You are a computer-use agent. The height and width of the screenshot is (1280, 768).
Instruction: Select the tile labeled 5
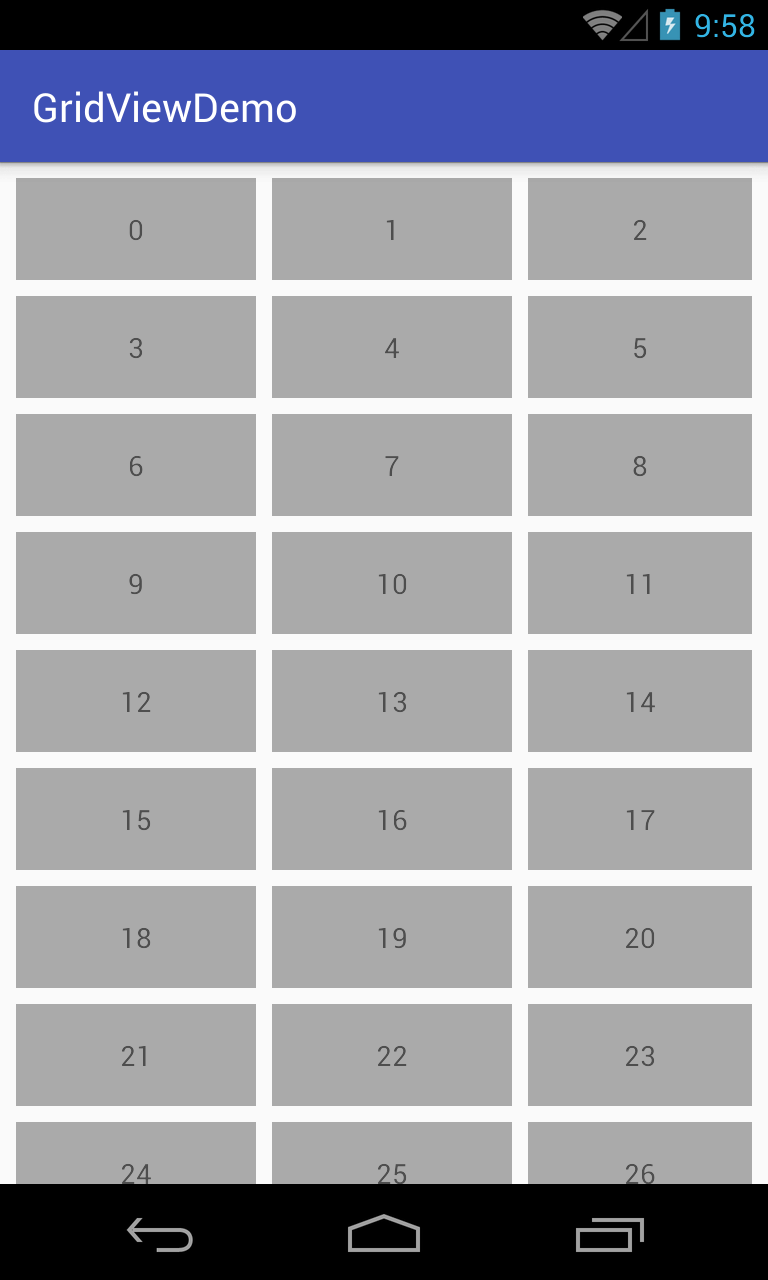[x=640, y=347]
